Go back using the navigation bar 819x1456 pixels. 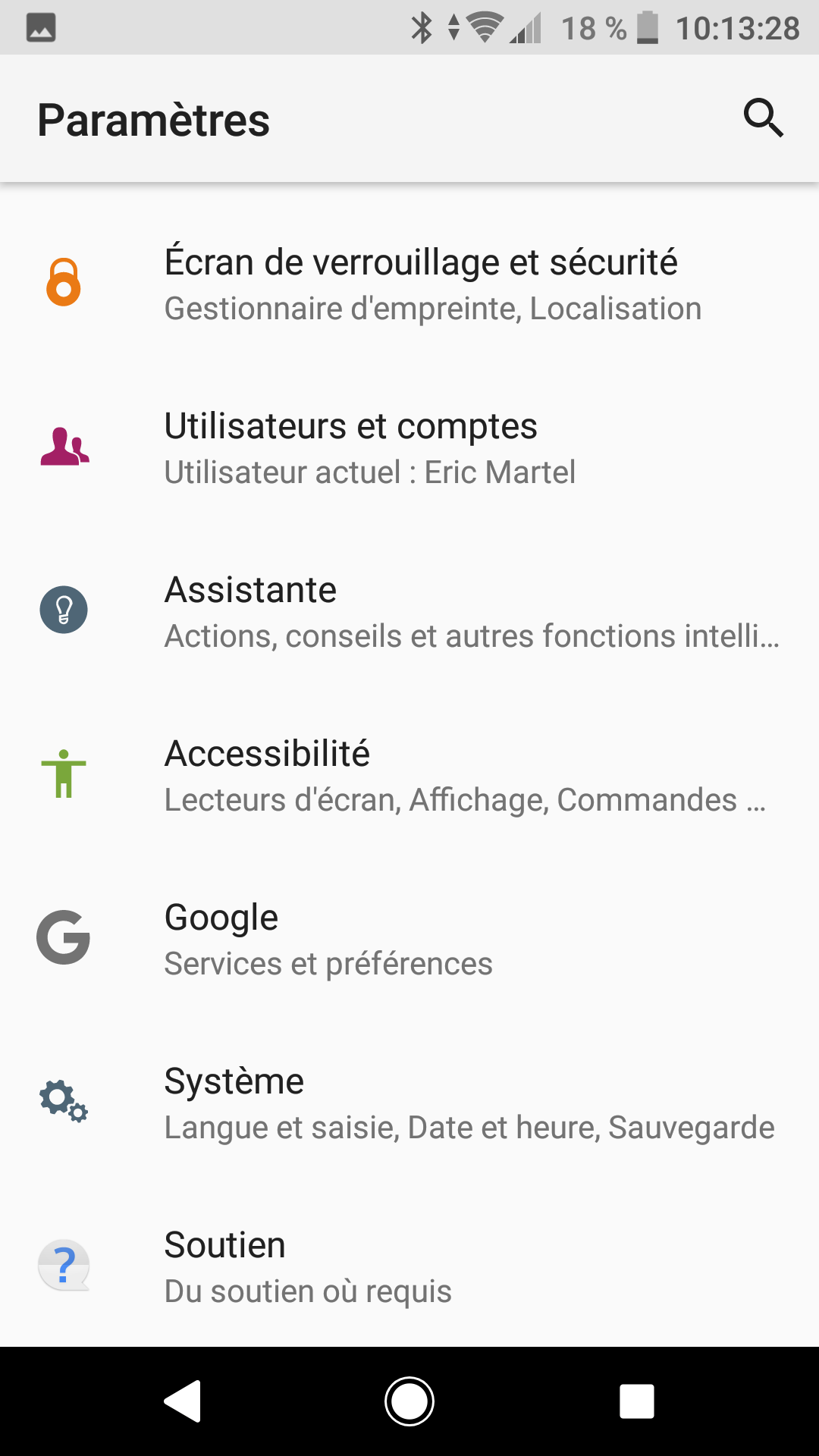[x=183, y=1401]
